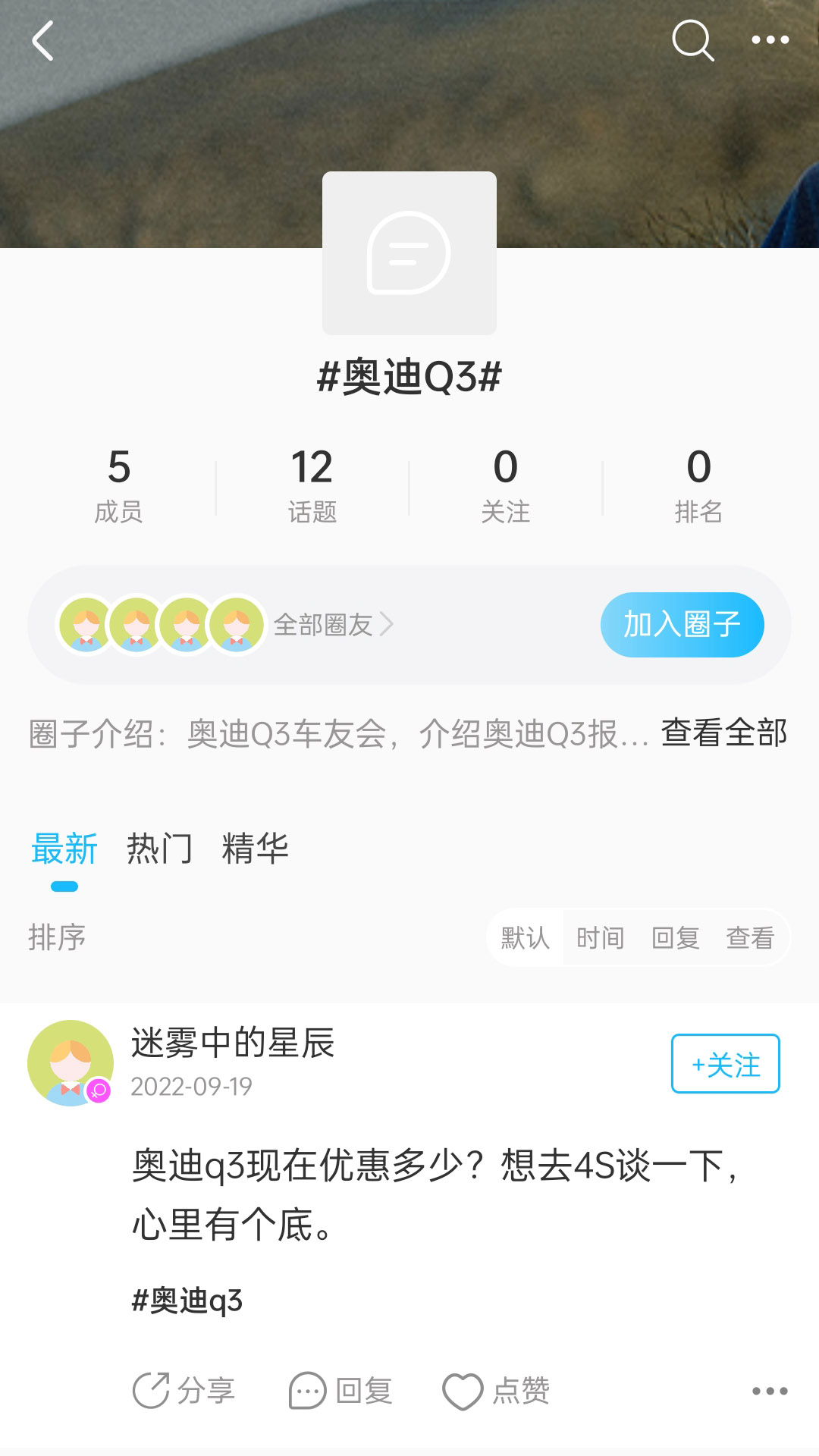Share the 奥迪q3 discount post
The width and height of the screenshot is (819, 1456).
(184, 1391)
